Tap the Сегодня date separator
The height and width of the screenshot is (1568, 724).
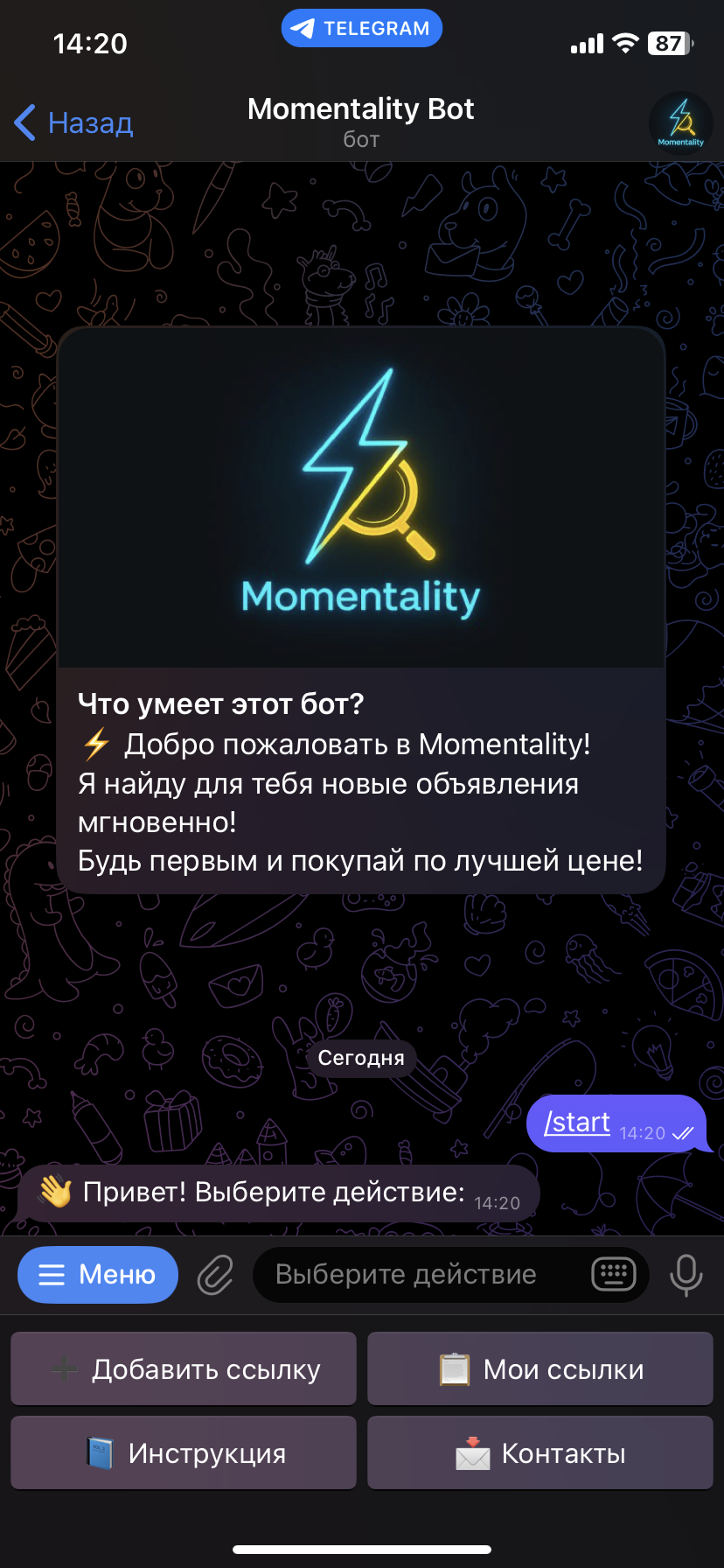click(x=361, y=1058)
